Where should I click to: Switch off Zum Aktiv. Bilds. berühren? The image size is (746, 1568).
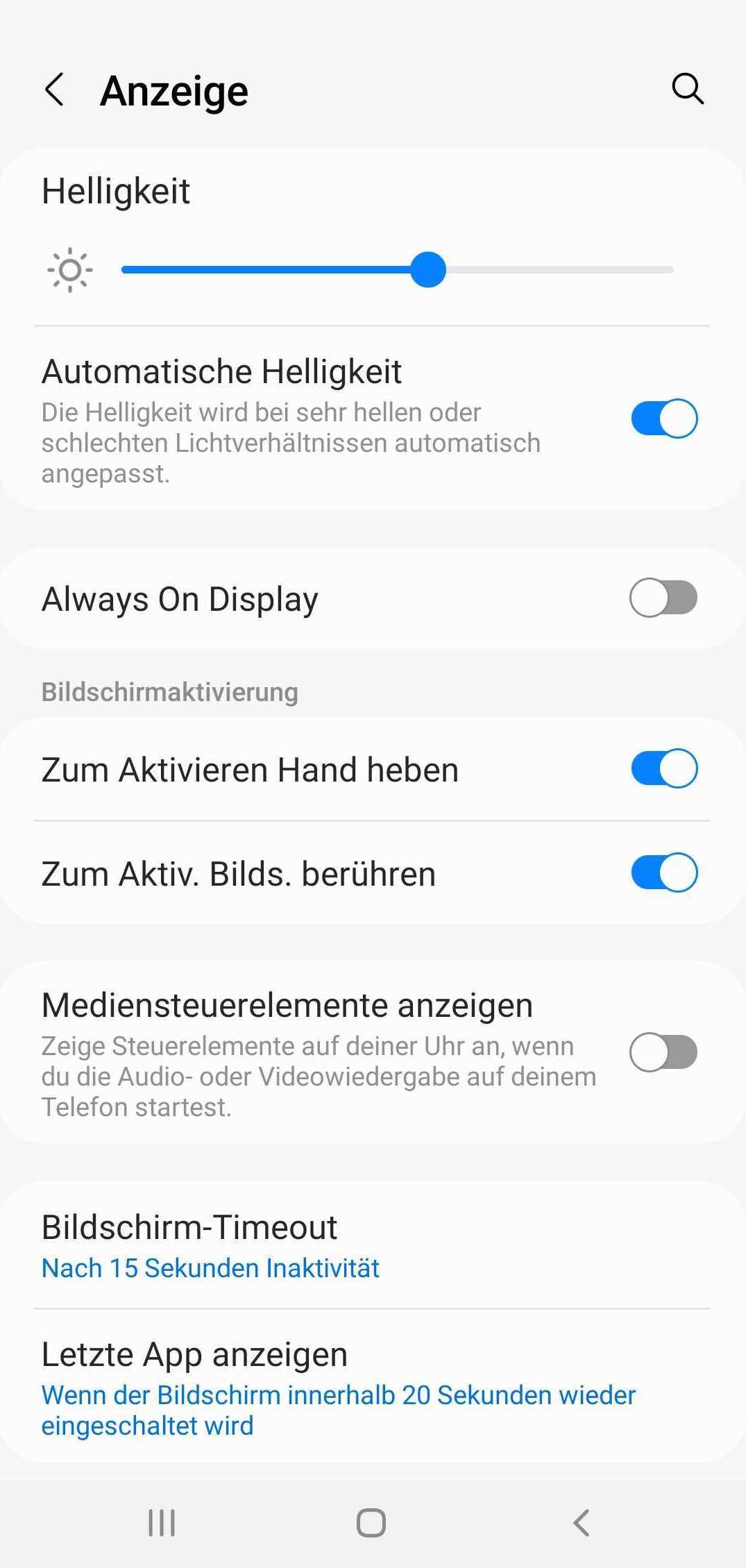point(663,872)
